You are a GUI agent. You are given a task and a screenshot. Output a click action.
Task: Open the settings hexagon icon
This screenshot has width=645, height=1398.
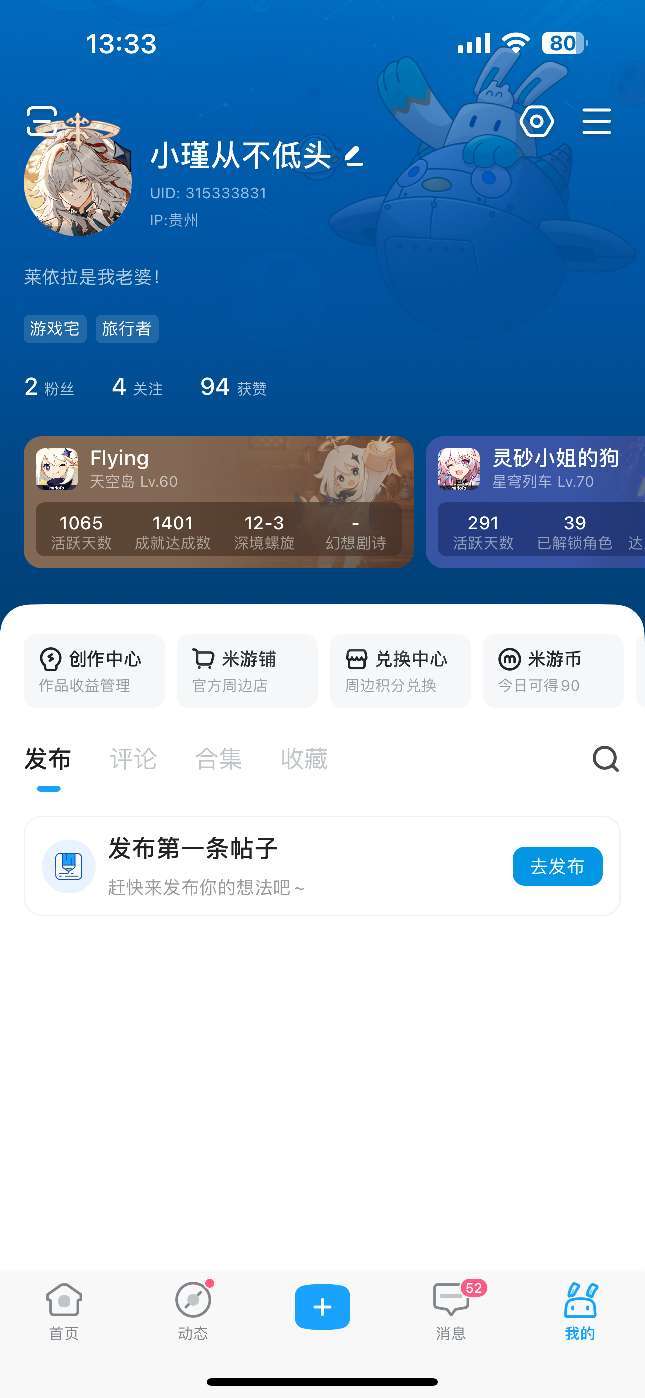pyautogui.click(x=537, y=122)
